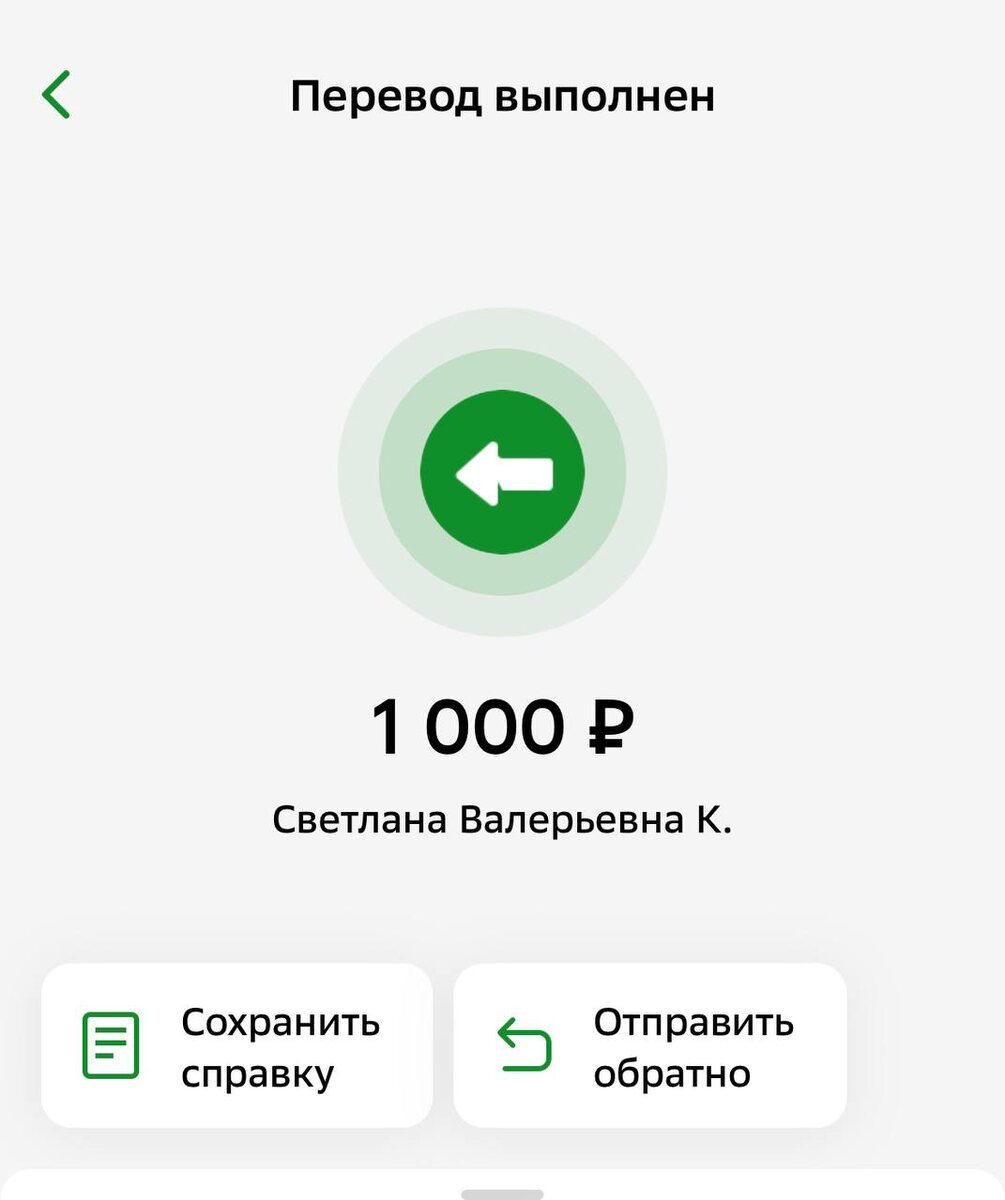
Task: Open recipient details via Светлана Валерьевна К.
Action: 502,818
